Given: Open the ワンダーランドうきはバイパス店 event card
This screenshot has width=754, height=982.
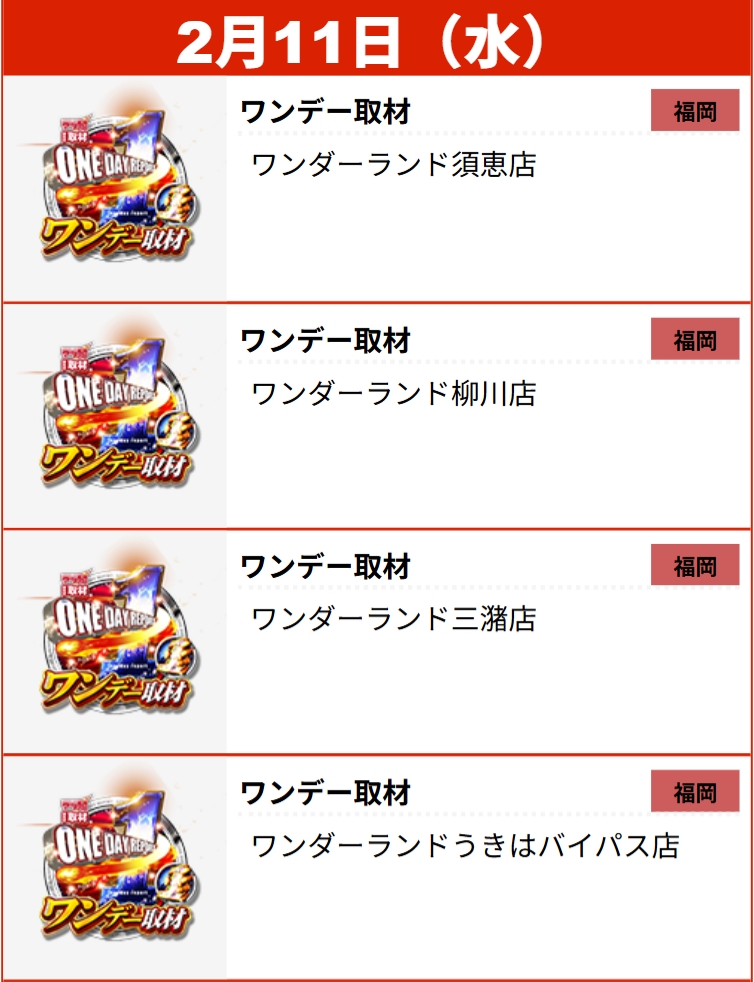Looking at the screenshot, I should (x=465, y=846).
